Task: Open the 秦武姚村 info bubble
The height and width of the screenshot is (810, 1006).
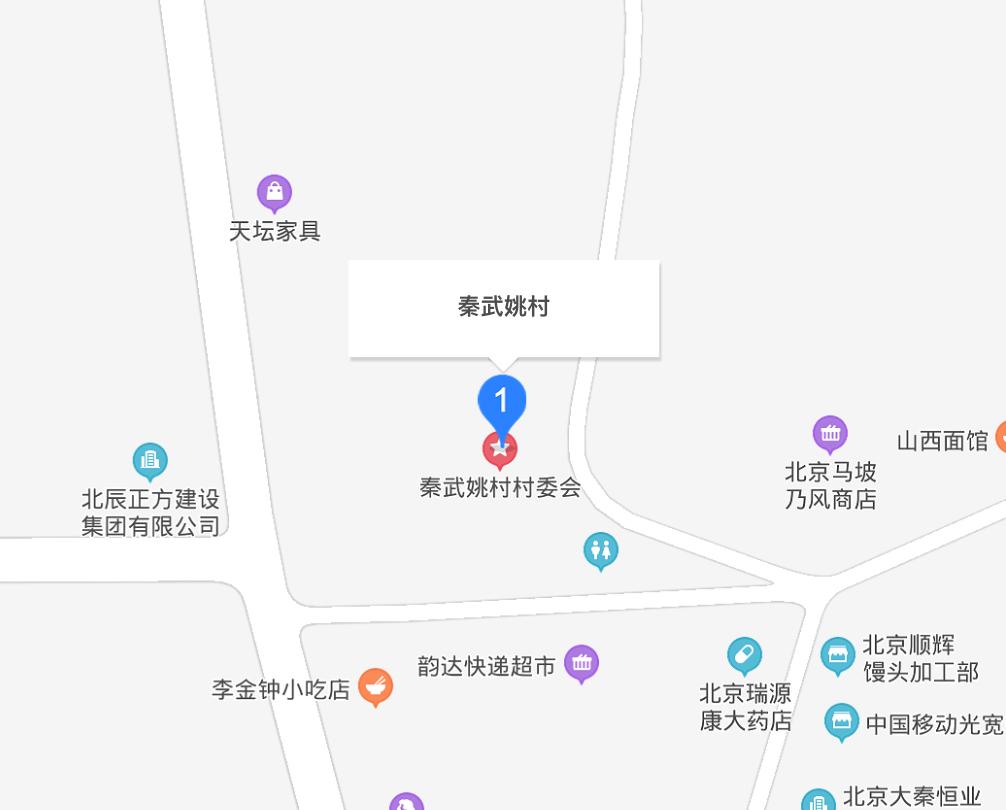Action: [503, 307]
